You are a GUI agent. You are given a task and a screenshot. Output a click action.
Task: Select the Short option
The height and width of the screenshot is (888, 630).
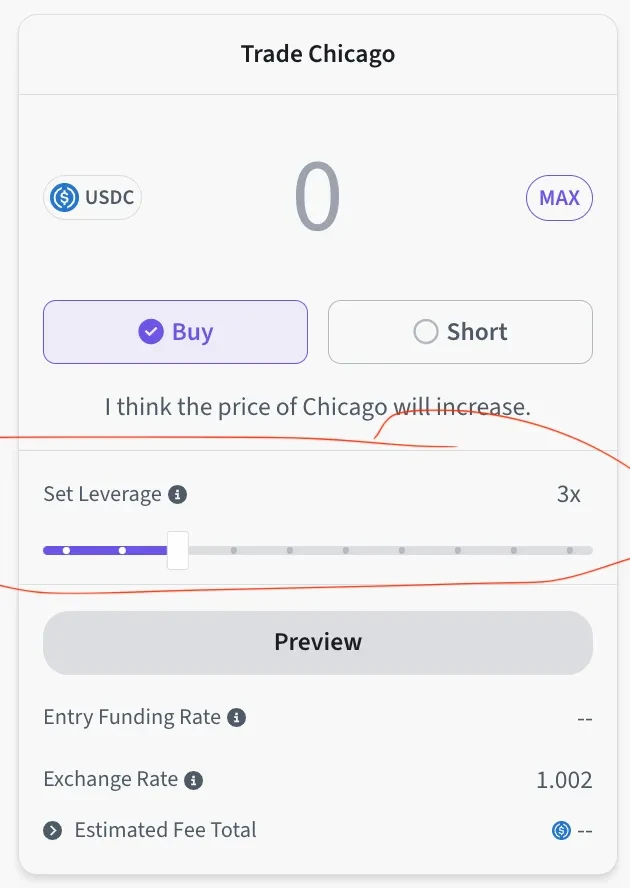(x=460, y=332)
